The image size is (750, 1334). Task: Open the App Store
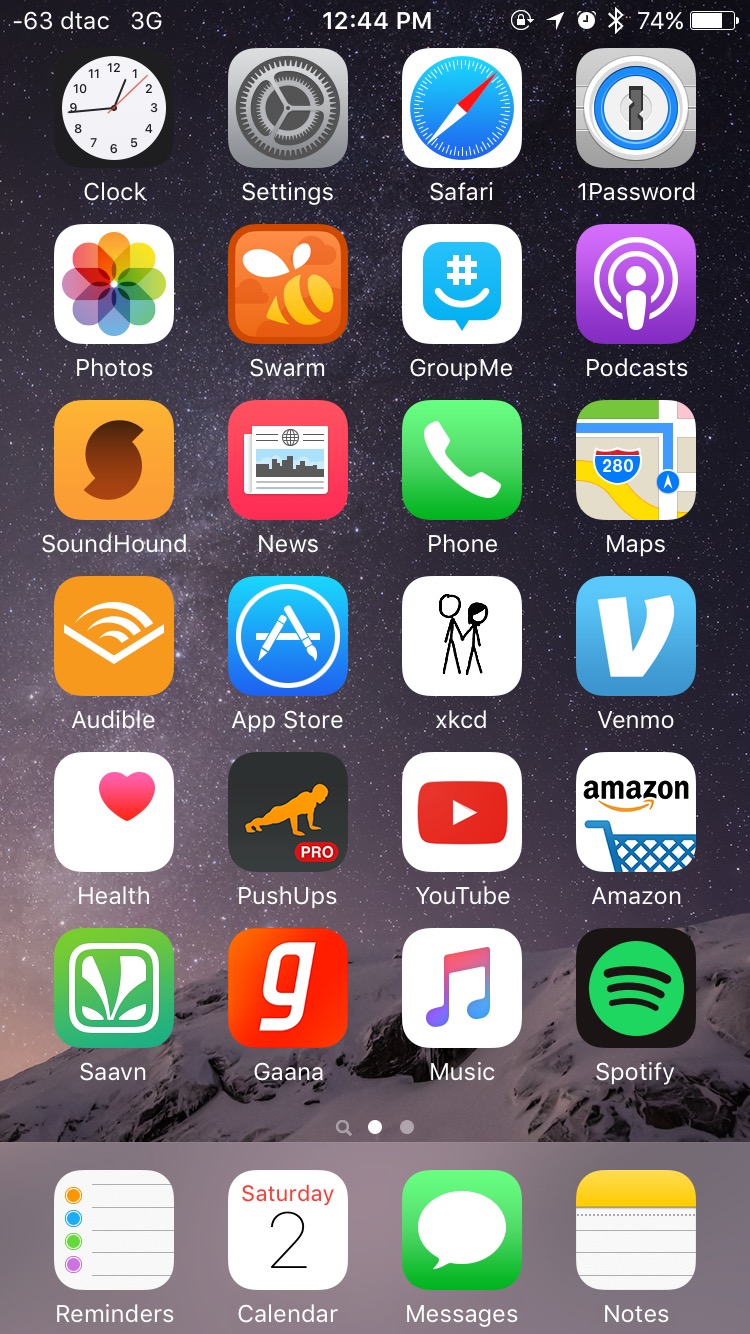[x=288, y=636]
